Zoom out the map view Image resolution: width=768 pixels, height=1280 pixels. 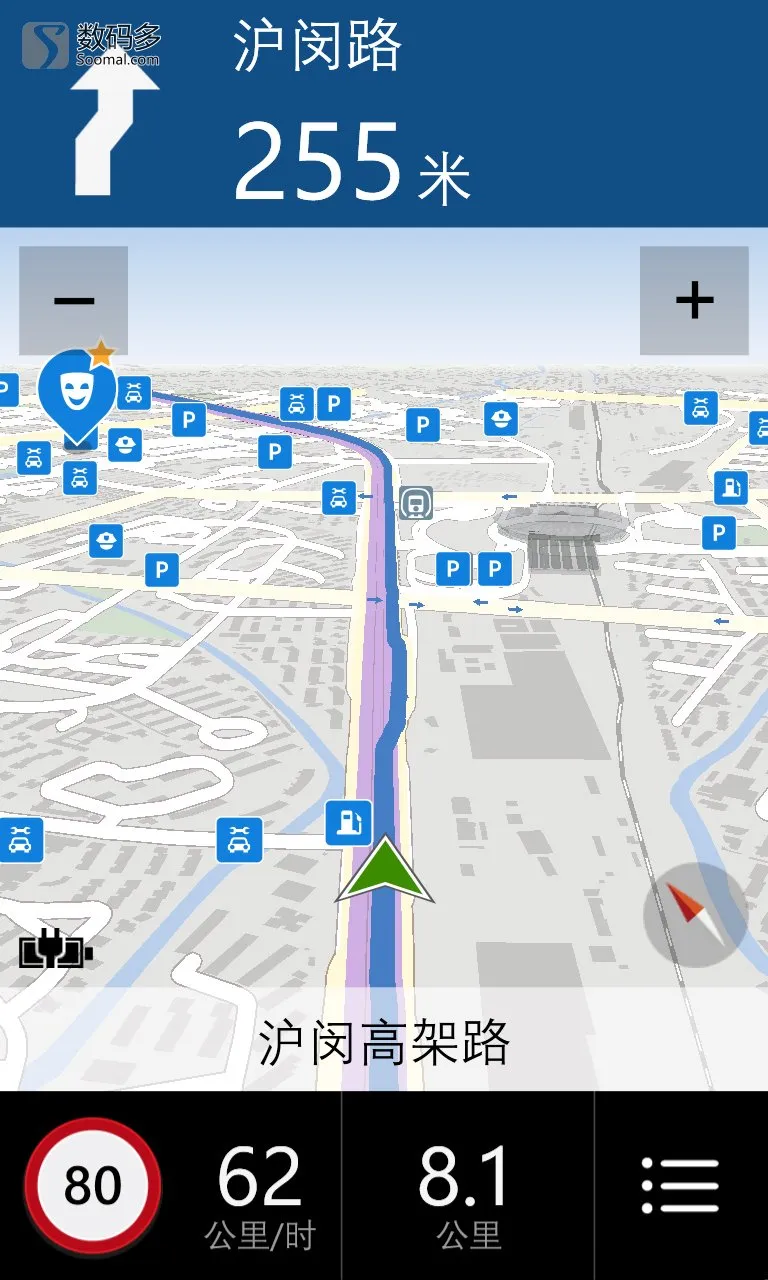click(x=73, y=300)
